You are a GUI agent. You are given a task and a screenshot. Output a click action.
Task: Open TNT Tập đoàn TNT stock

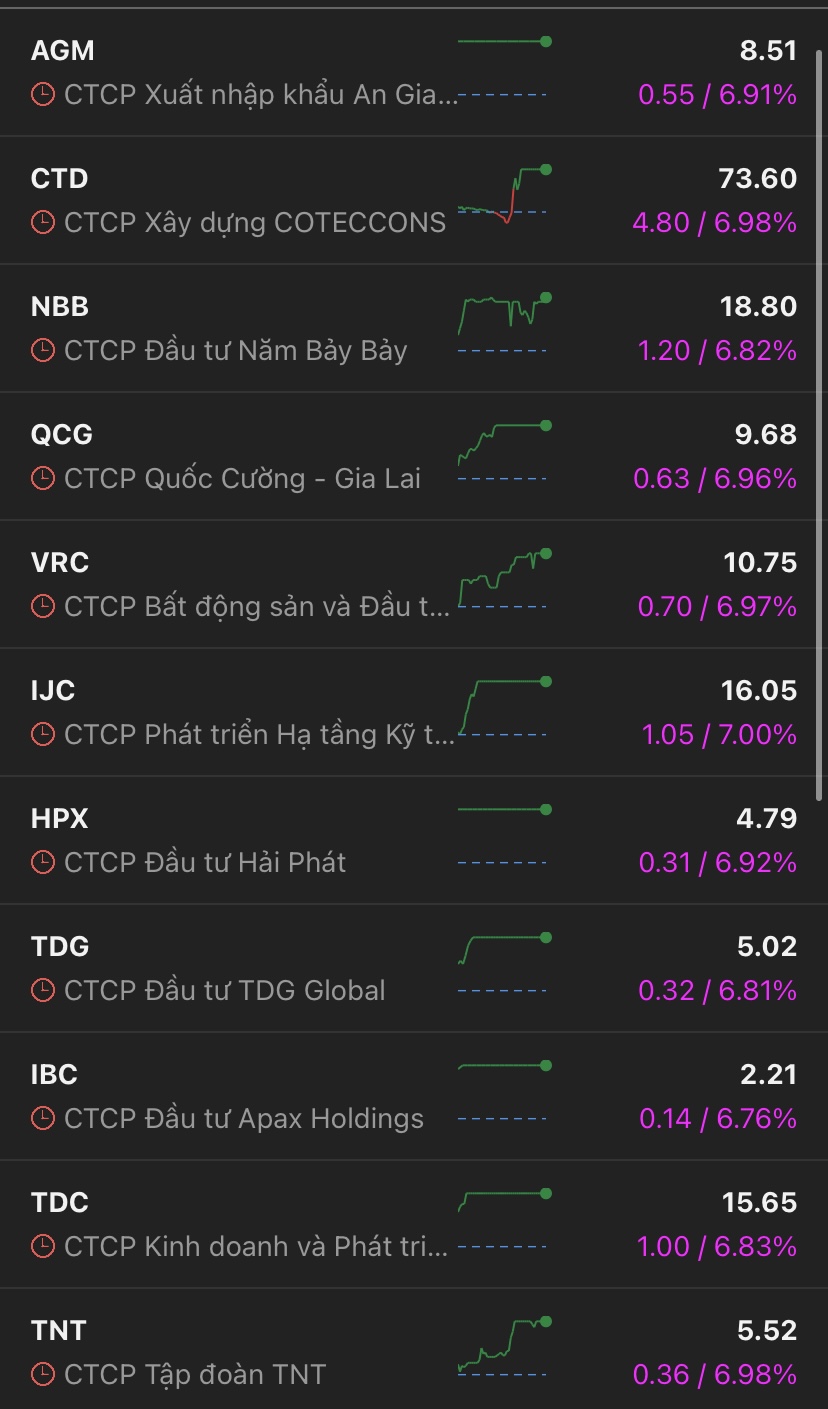(240, 1352)
